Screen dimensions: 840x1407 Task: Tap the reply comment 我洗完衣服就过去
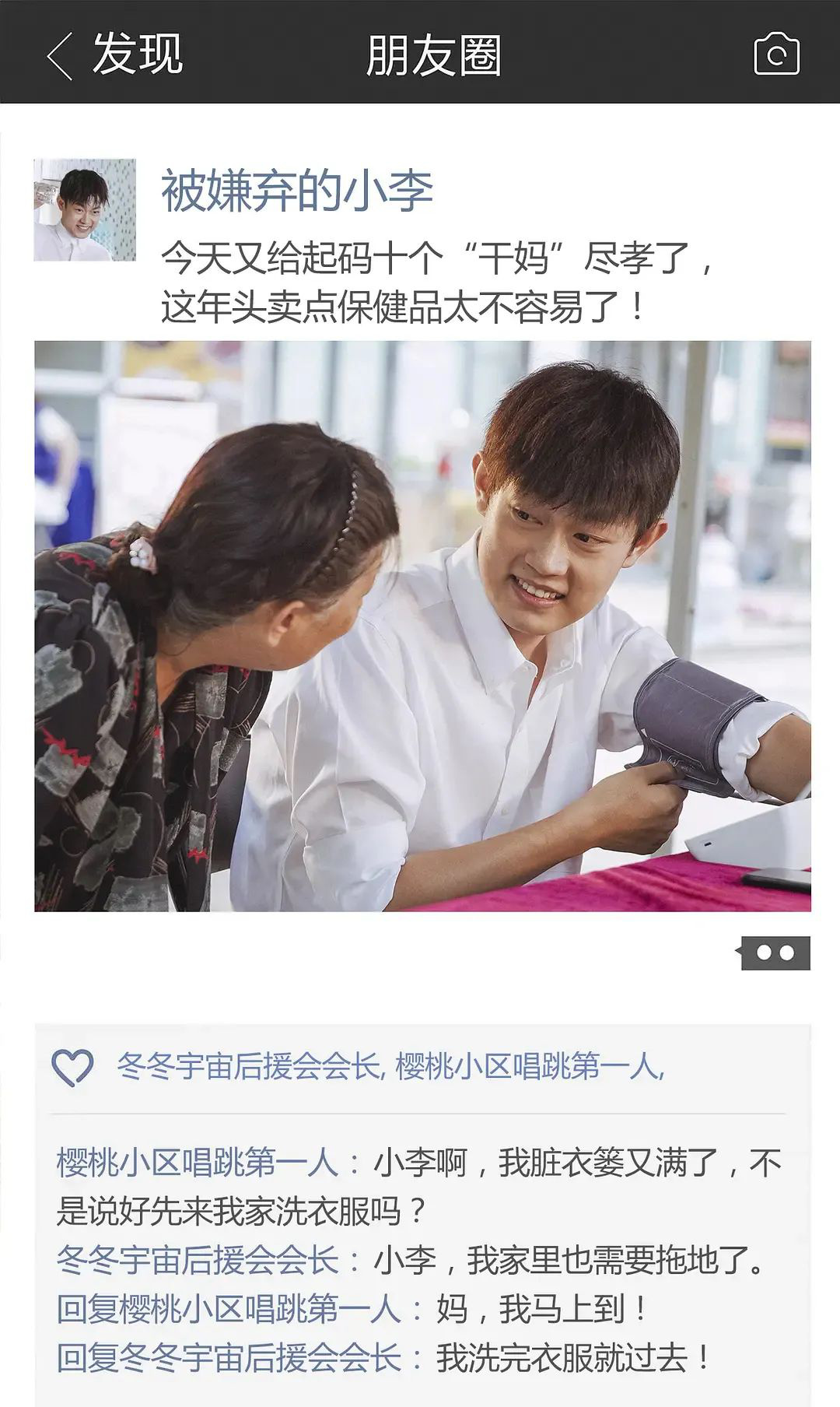click(x=572, y=1359)
